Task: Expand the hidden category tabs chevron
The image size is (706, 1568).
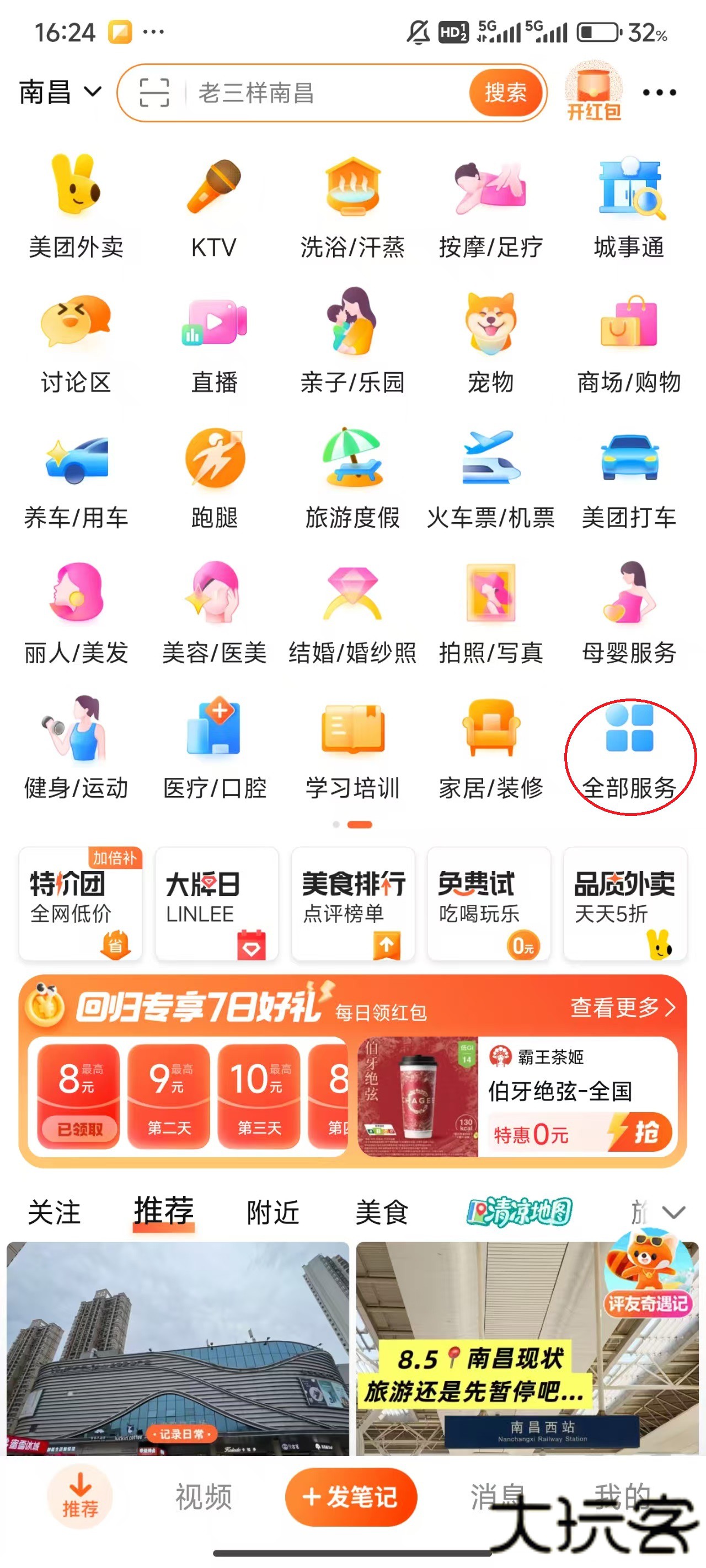Action: click(x=673, y=1213)
